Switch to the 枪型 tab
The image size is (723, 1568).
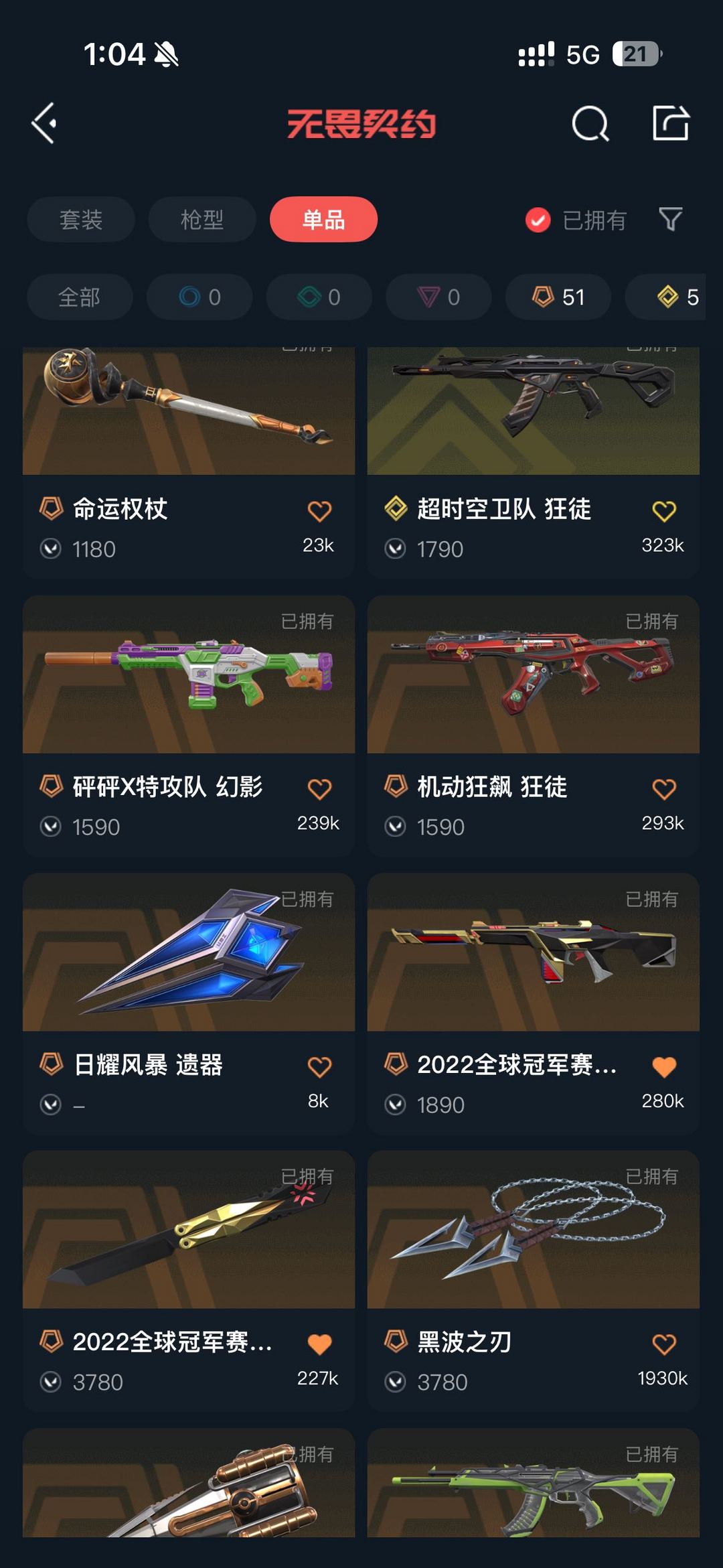(x=202, y=220)
